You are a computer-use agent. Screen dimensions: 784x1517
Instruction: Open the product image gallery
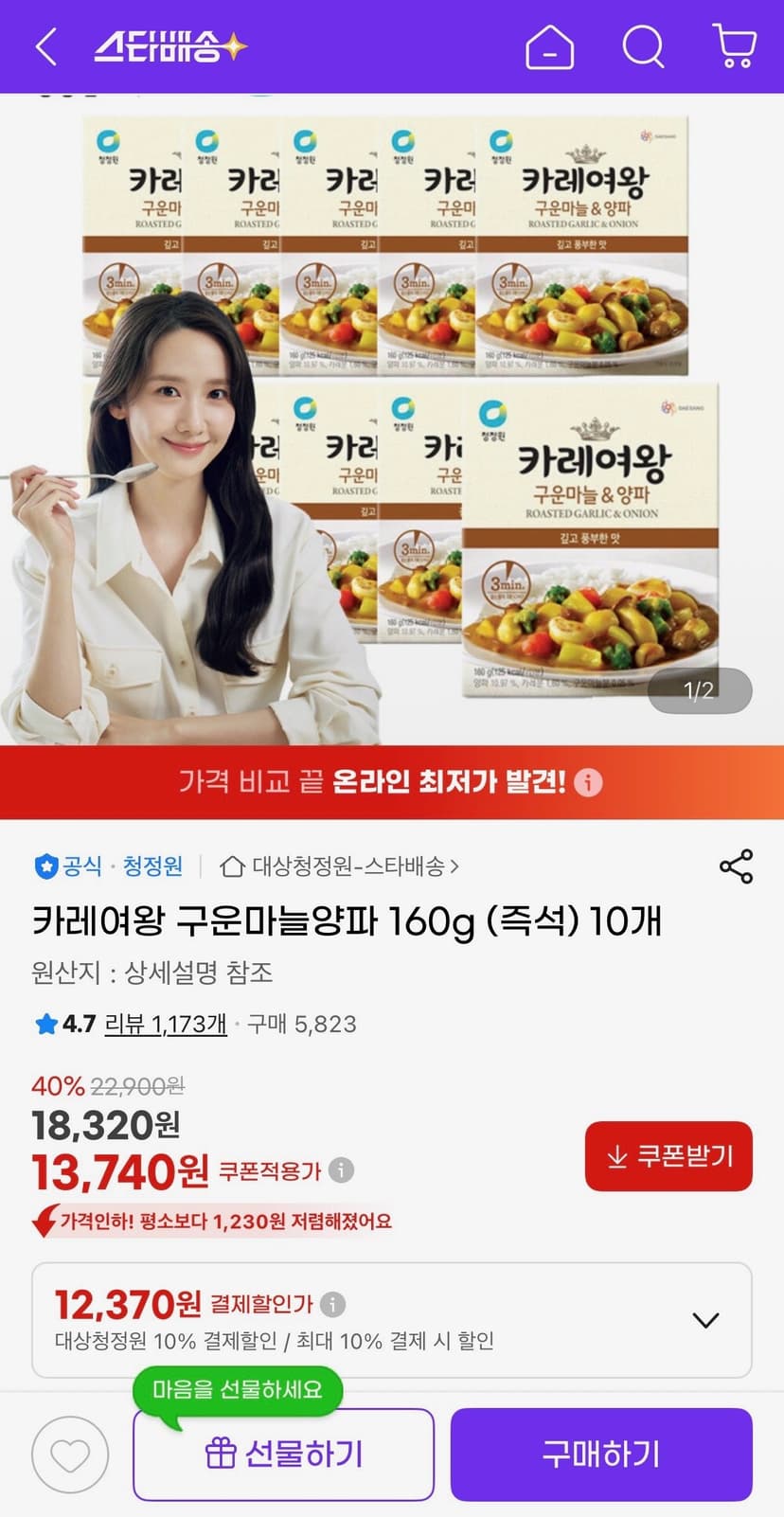[392, 419]
